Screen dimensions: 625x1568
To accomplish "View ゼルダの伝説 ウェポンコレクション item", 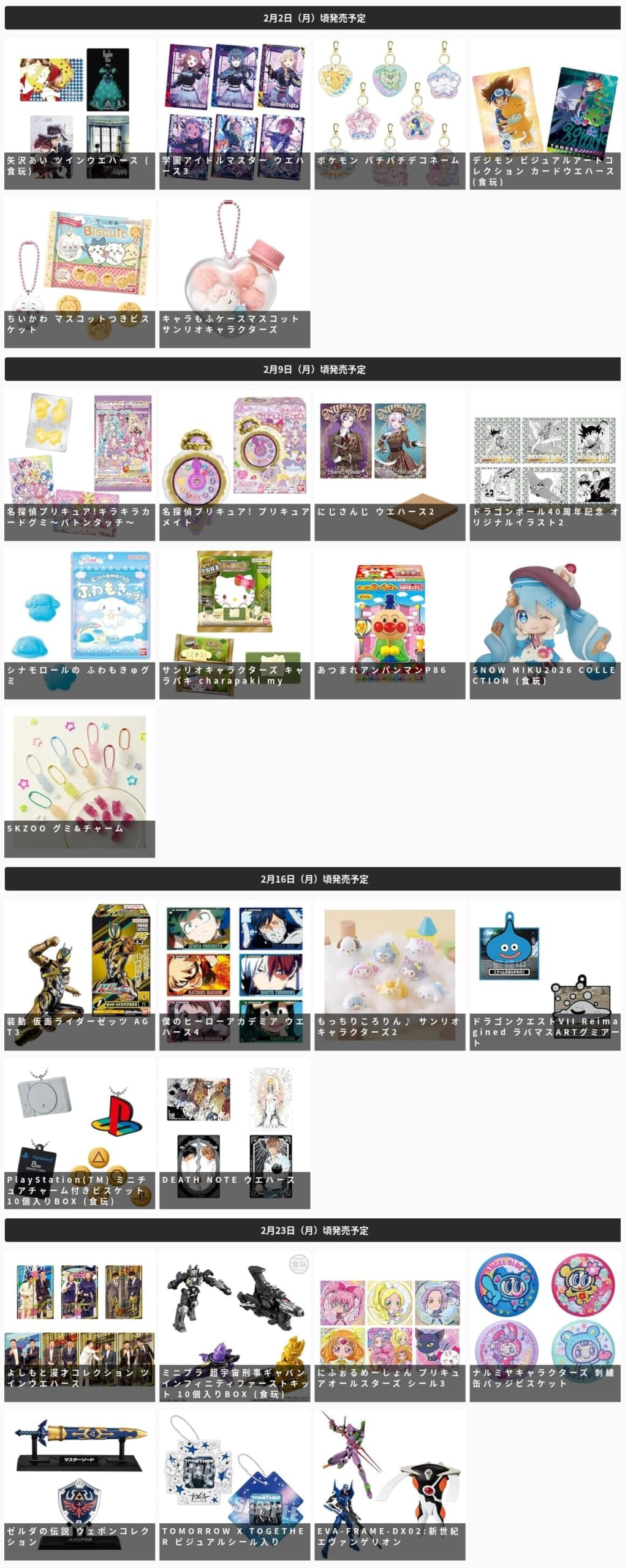I will coord(80,1484).
